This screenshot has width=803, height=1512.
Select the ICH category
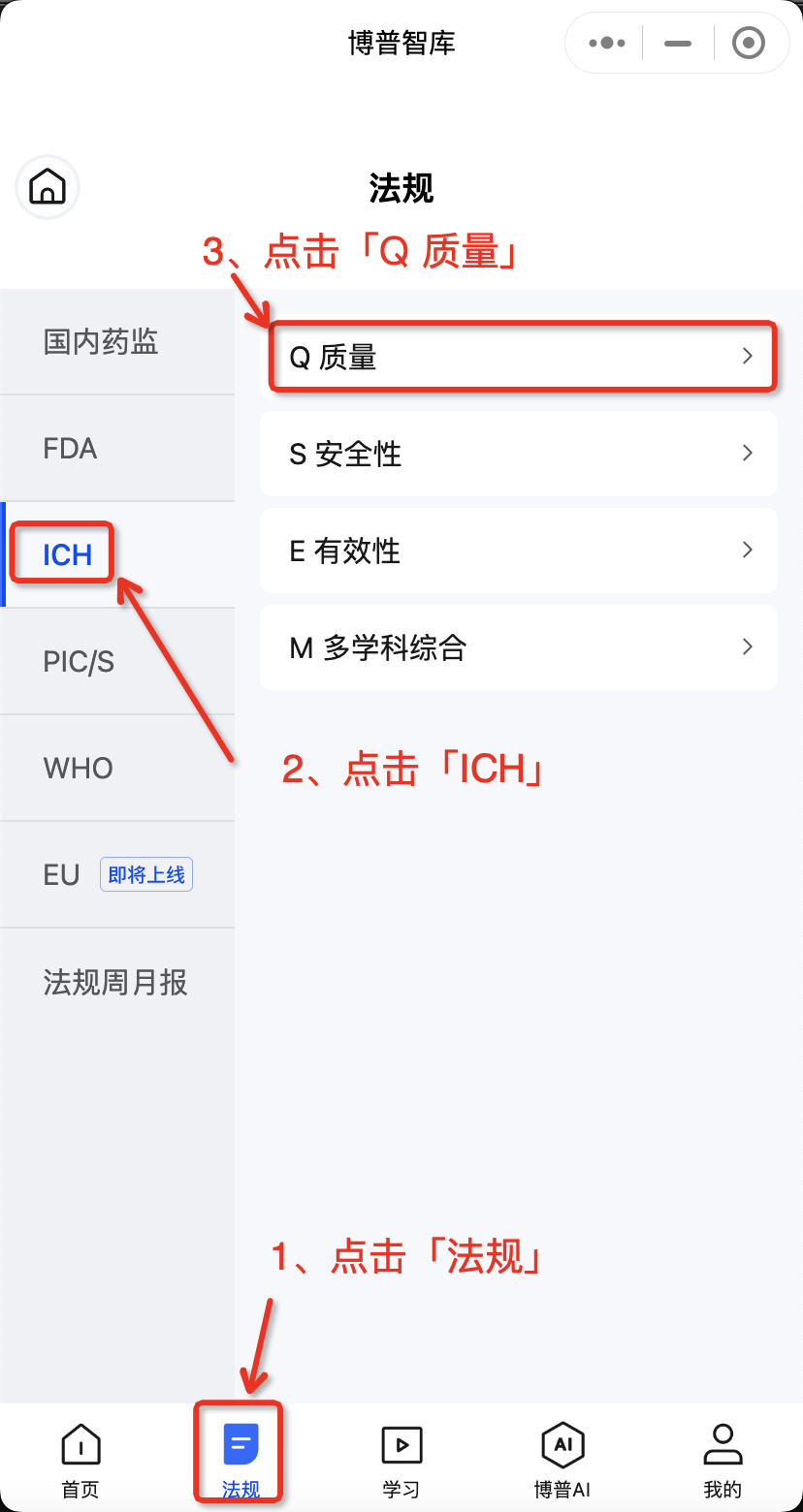68,554
